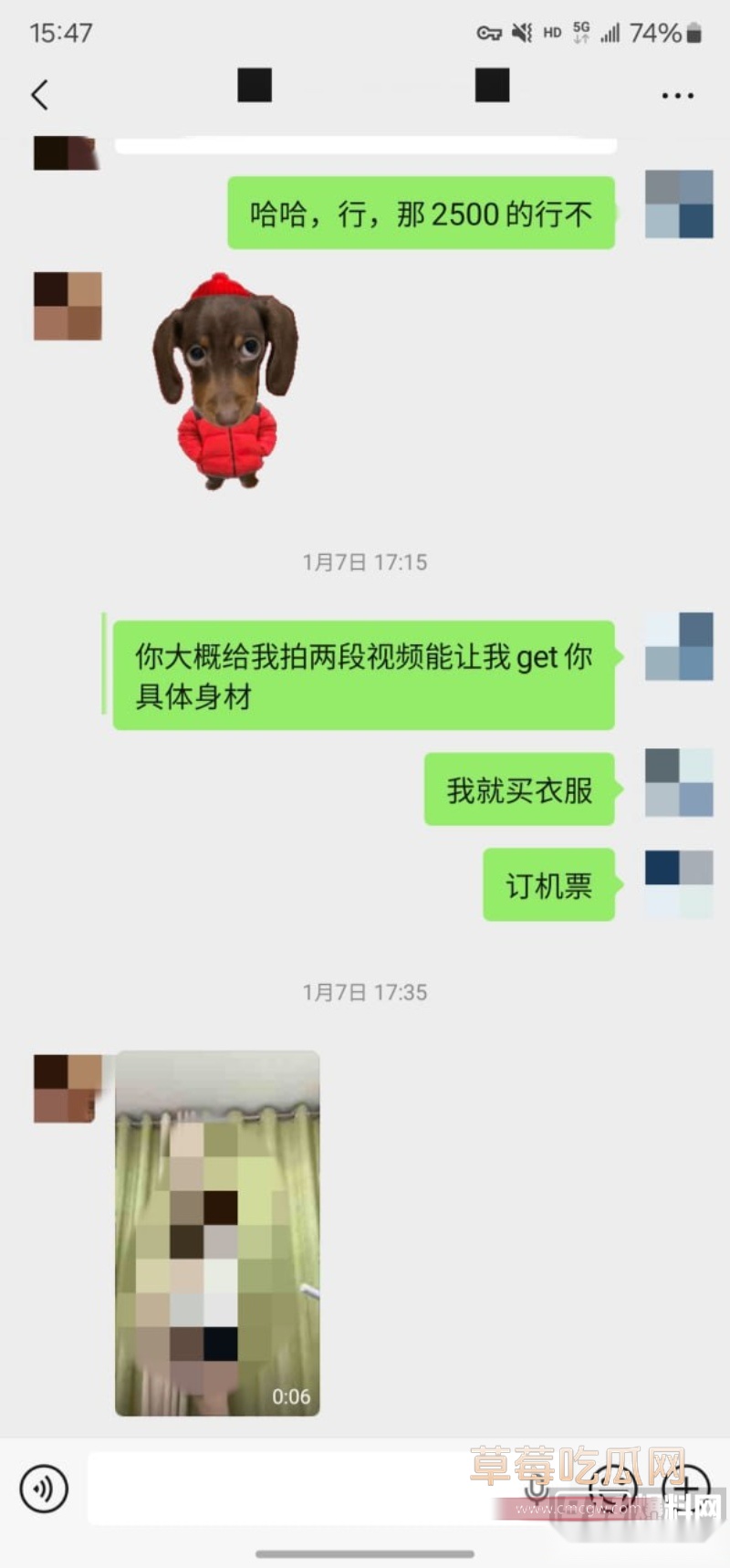Play the 0:06 video message
730x1568 pixels.
(x=215, y=1232)
